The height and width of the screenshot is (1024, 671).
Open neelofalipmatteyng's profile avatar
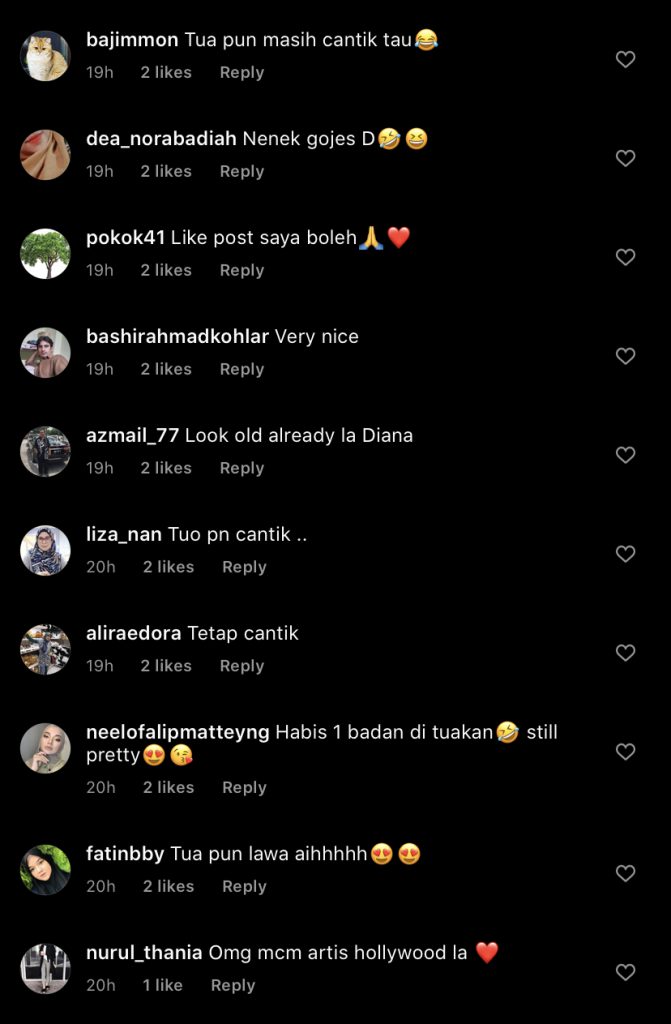click(46, 748)
